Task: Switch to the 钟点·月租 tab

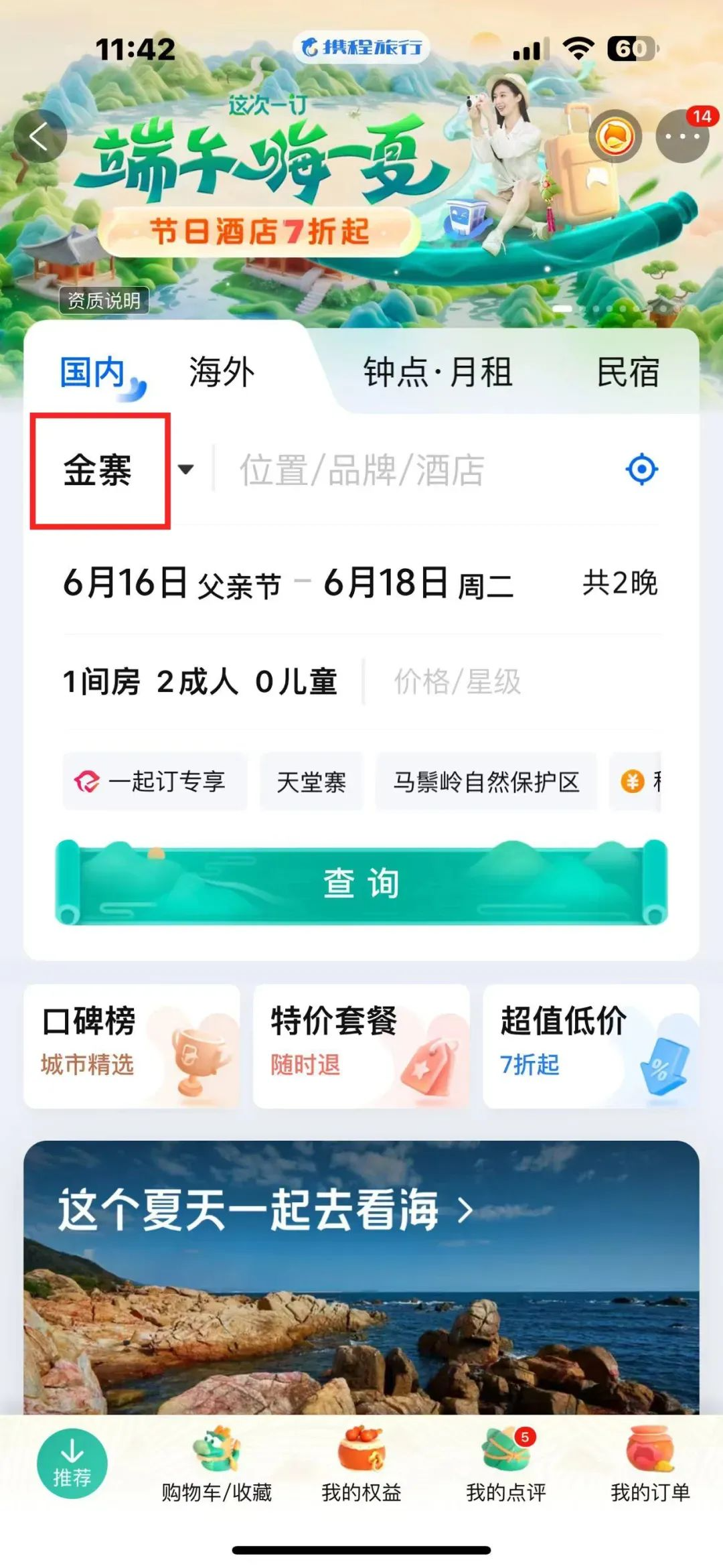Action: (x=438, y=372)
